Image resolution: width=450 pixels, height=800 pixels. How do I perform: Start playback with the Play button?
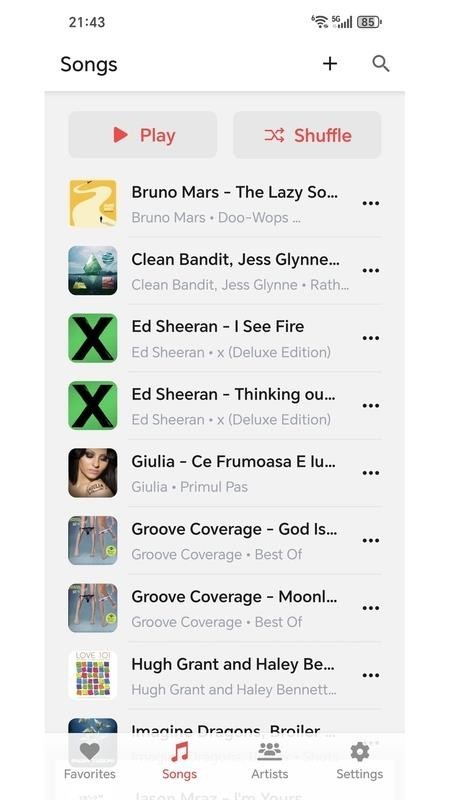pyautogui.click(x=143, y=135)
